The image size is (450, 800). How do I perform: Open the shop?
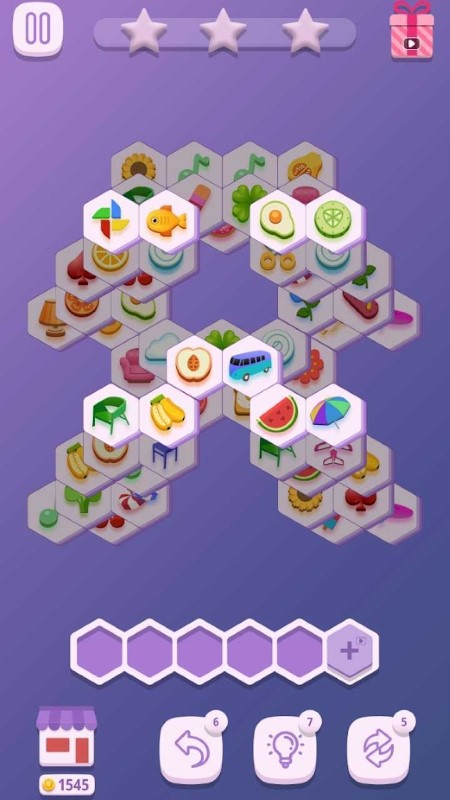tap(66, 737)
